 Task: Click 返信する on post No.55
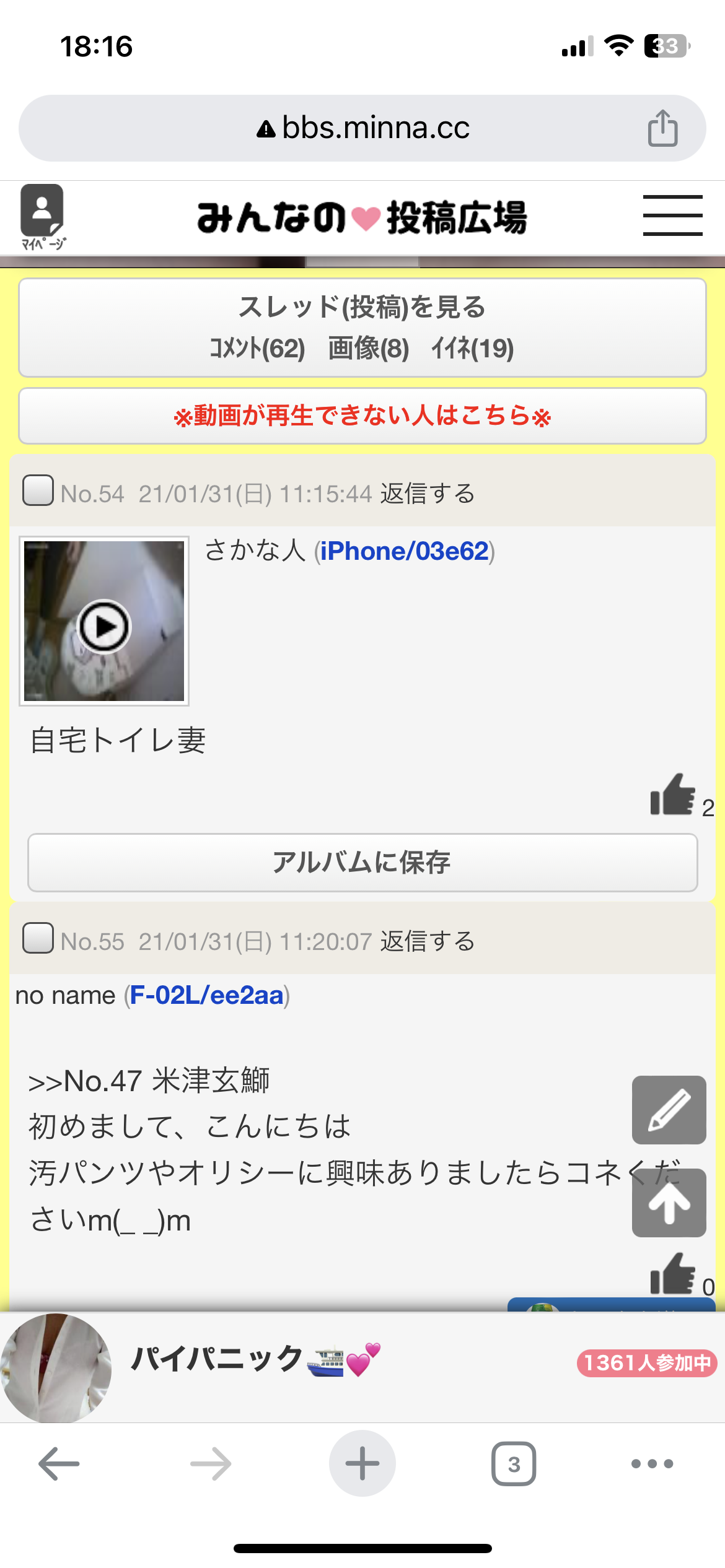coord(426,941)
